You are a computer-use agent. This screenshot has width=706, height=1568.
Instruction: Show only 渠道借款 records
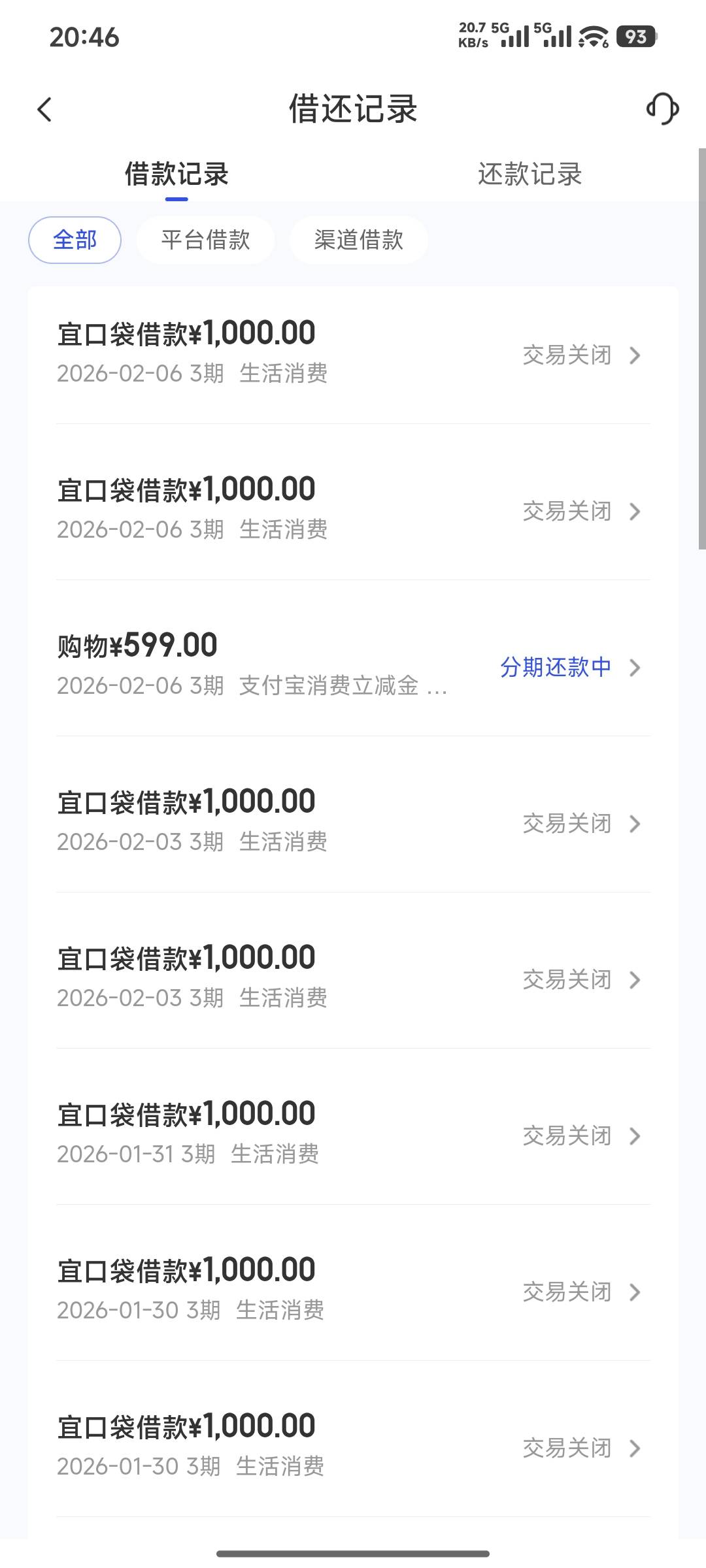click(358, 240)
